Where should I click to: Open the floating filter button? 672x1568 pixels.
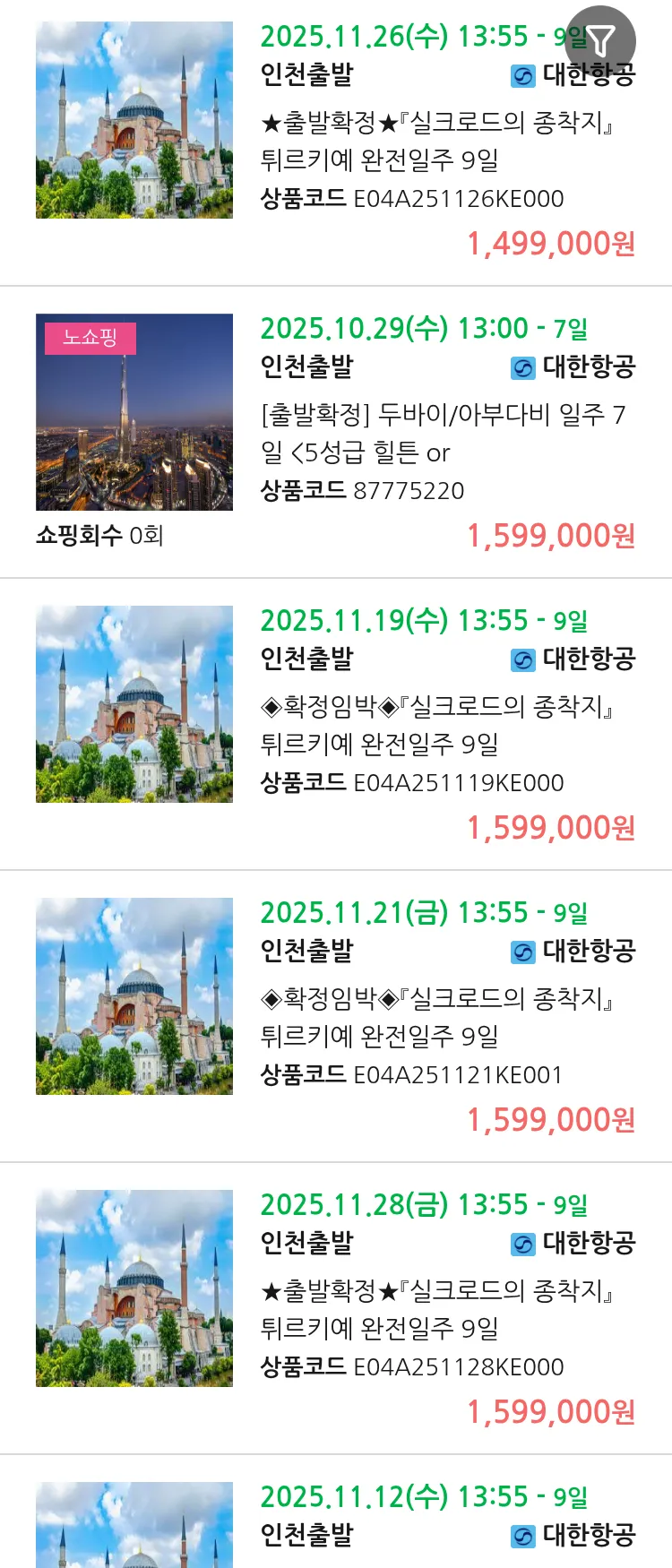(600, 41)
